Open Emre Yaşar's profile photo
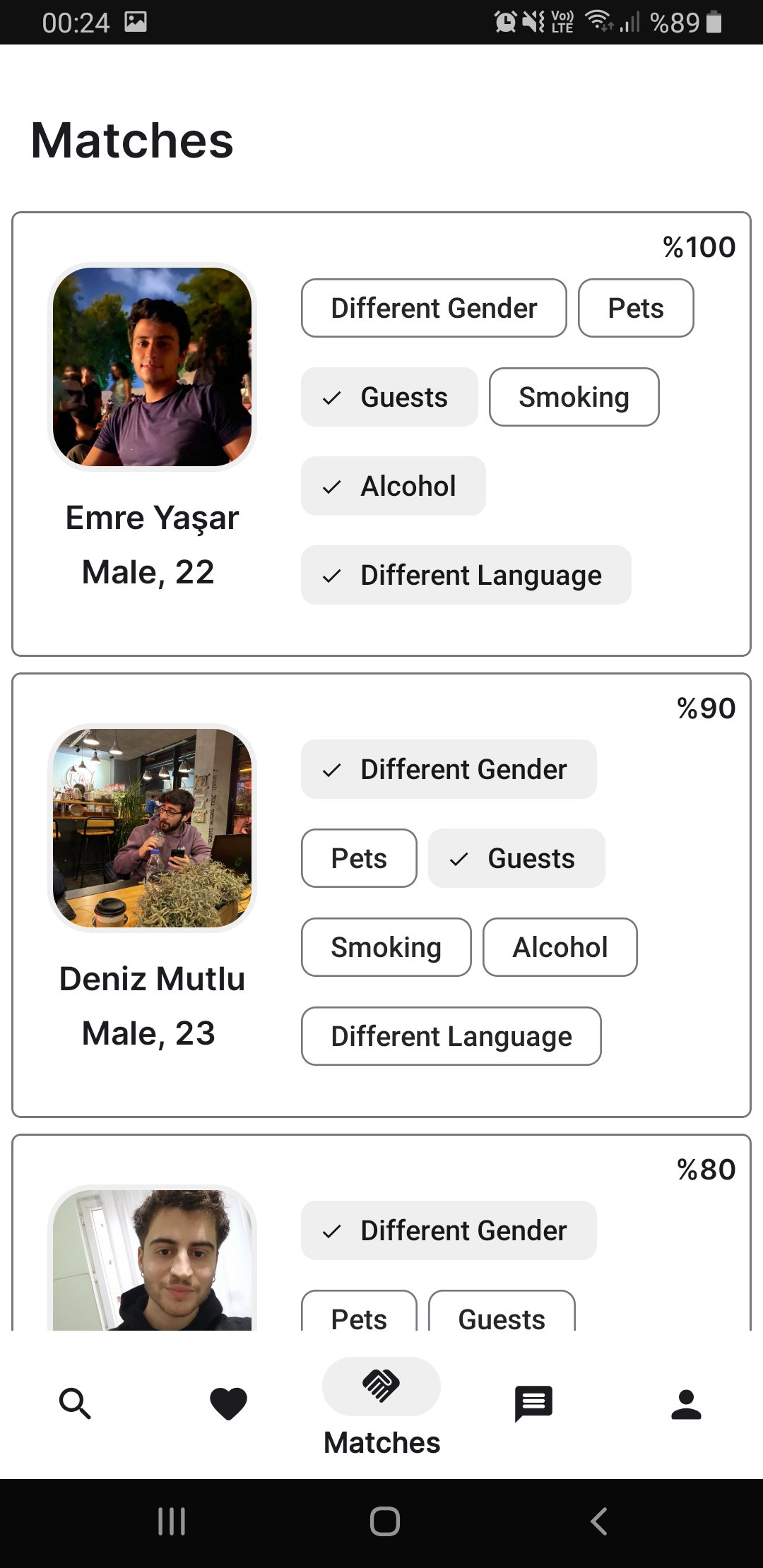 point(153,364)
